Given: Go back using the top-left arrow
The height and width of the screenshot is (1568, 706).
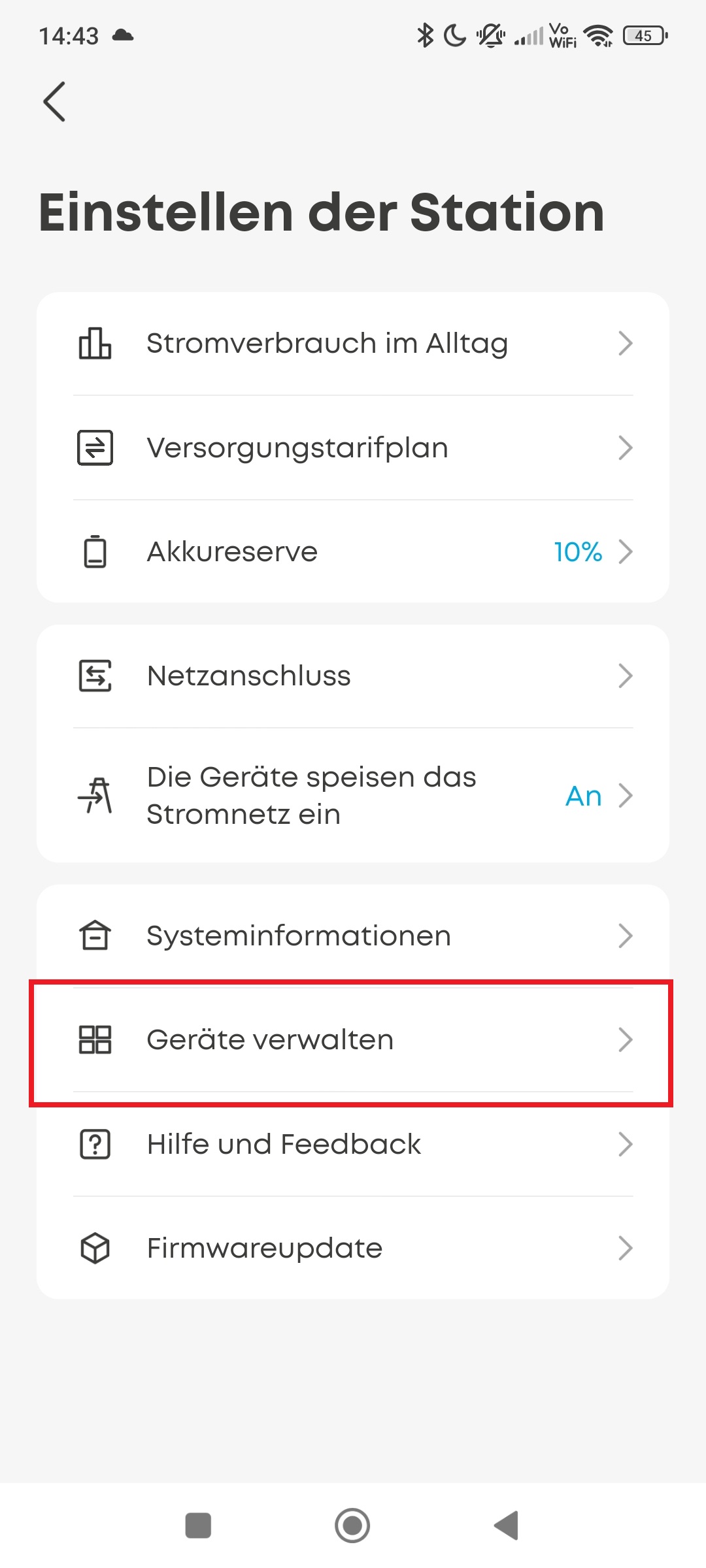Looking at the screenshot, I should (x=54, y=101).
